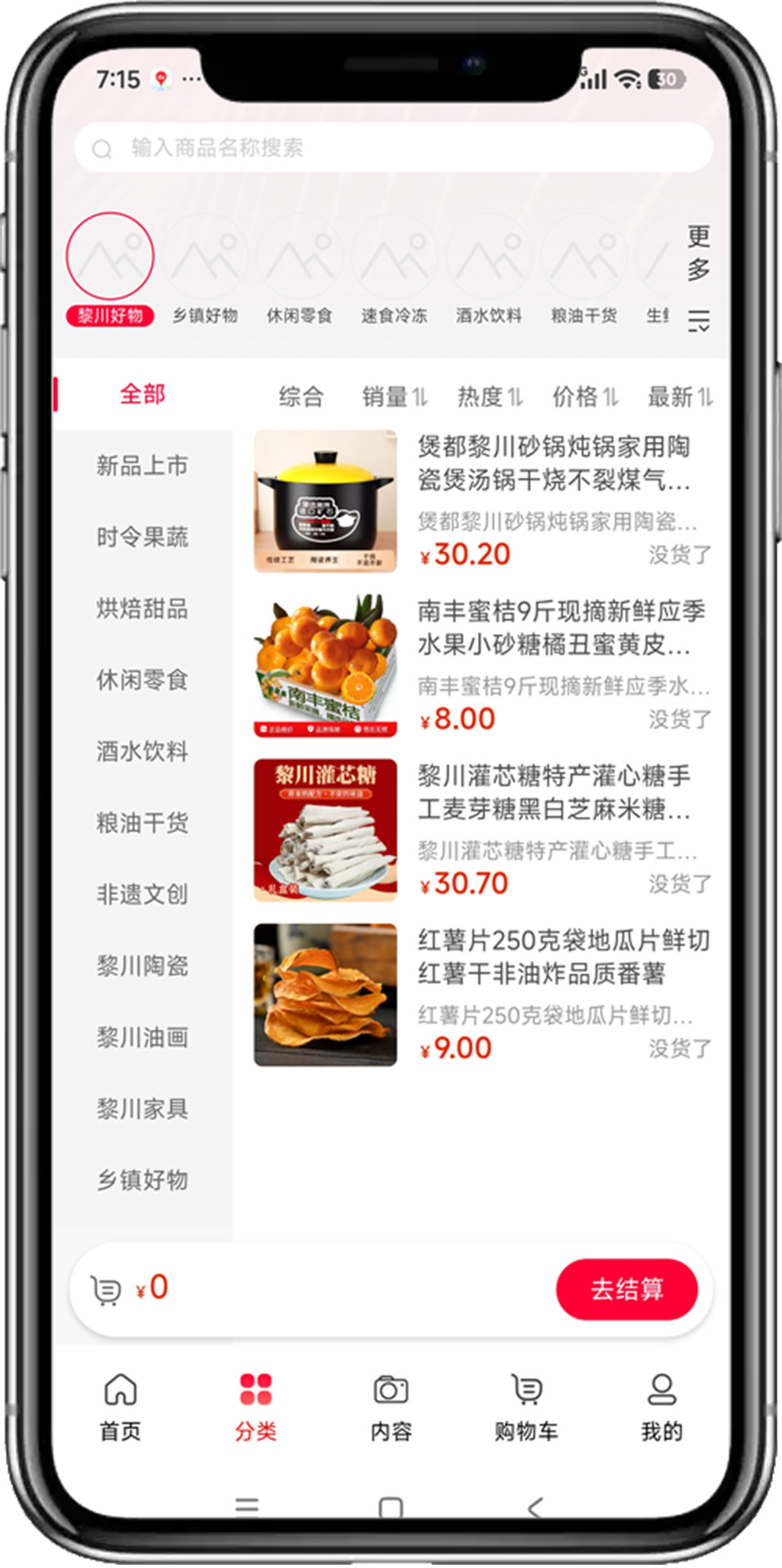Tap the product name search box
Viewport: 782px width, 1568px height.
pyautogui.click(x=392, y=148)
